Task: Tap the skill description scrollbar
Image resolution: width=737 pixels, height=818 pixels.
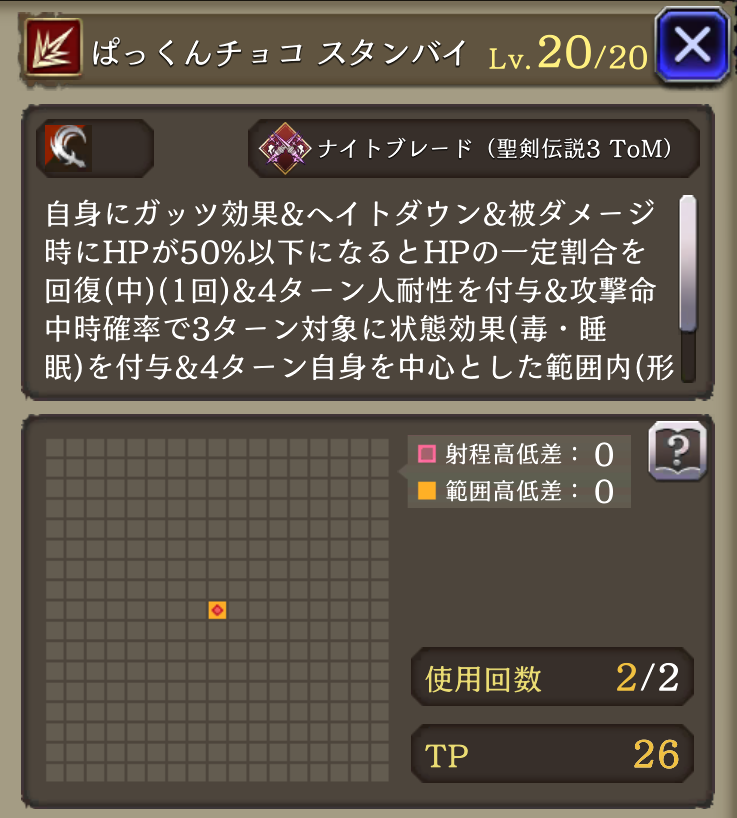Action: point(688,262)
